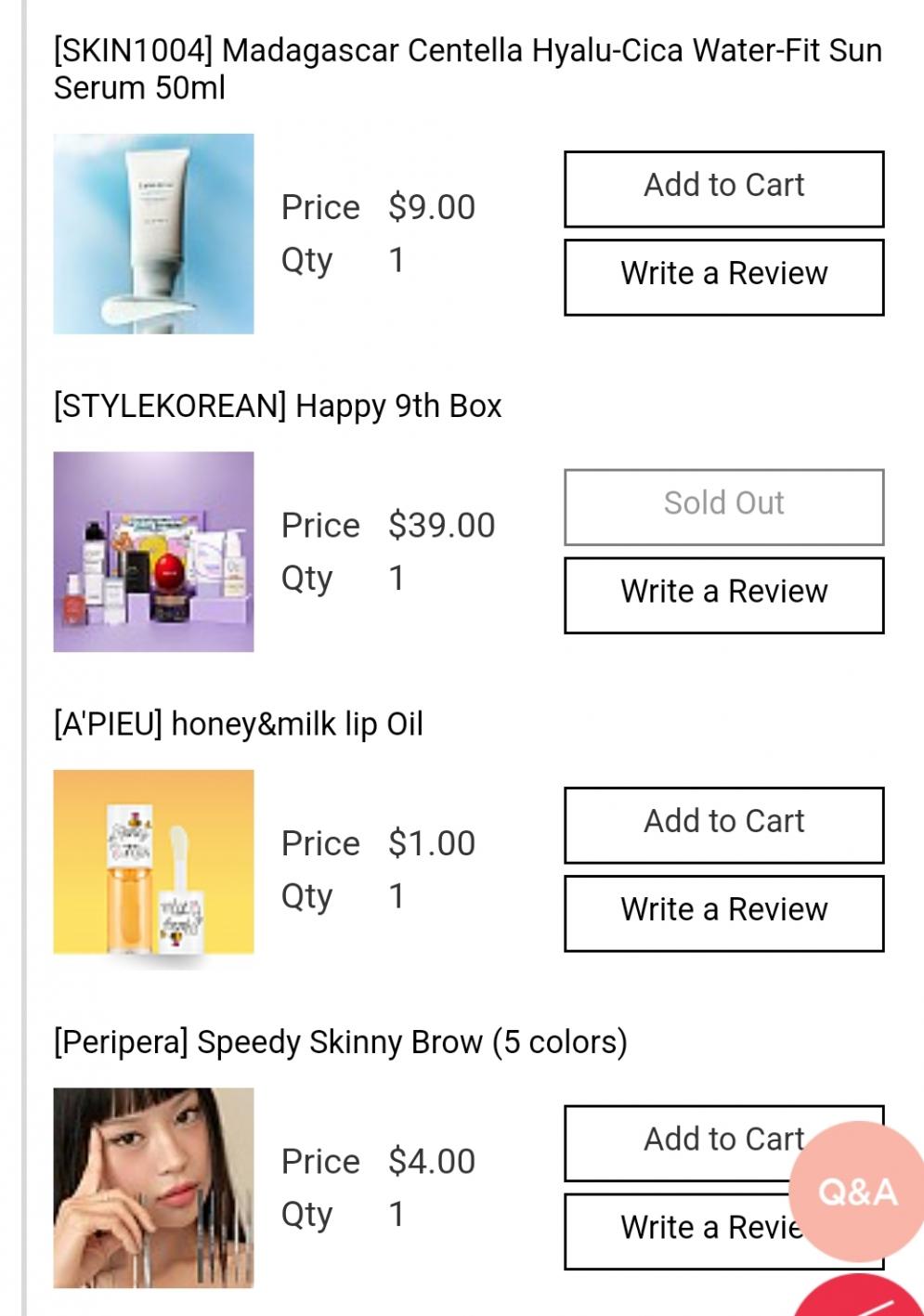The image size is (924, 1316).
Task: Write a review for SKIN1004 Sun Serum
Action: (x=723, y=277)
